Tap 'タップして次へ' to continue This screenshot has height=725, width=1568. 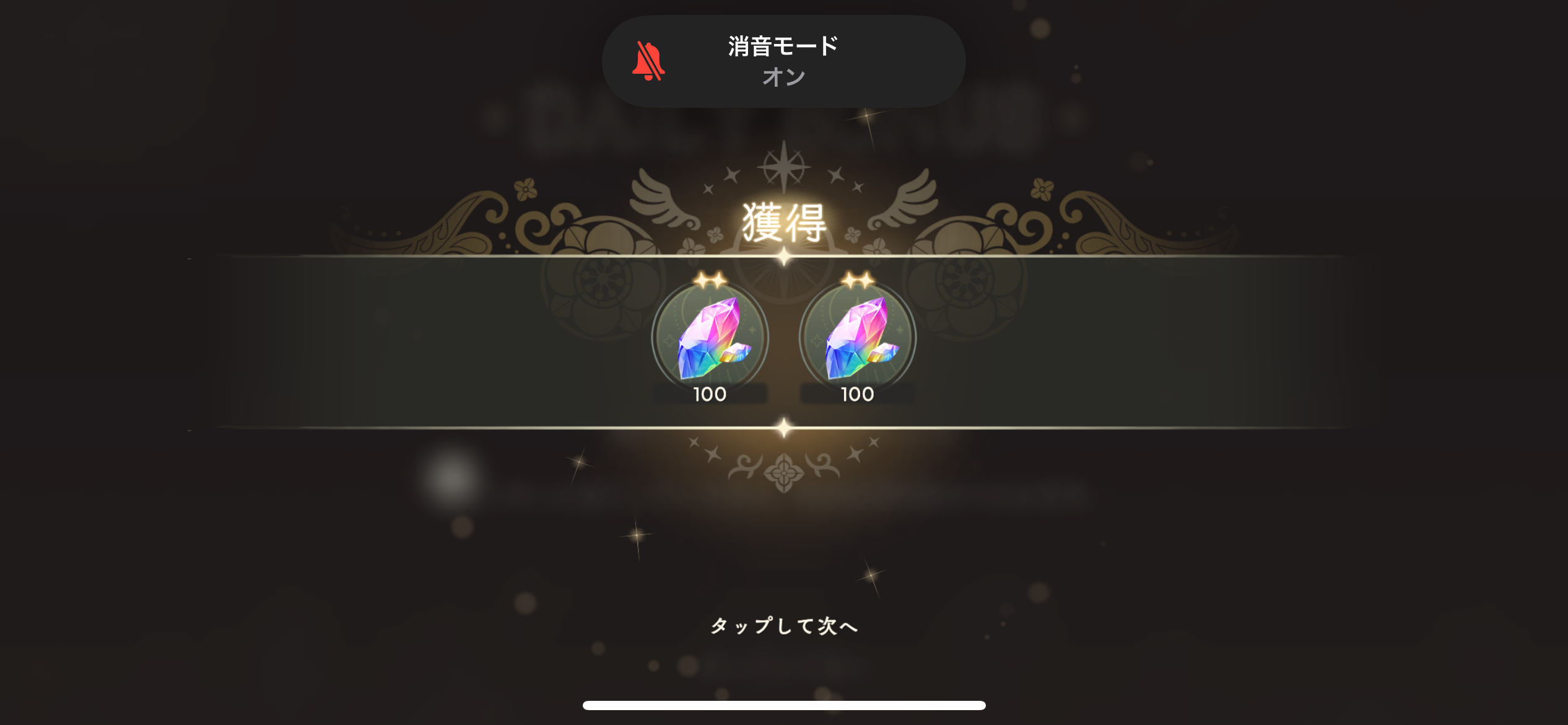coord(784,626)
